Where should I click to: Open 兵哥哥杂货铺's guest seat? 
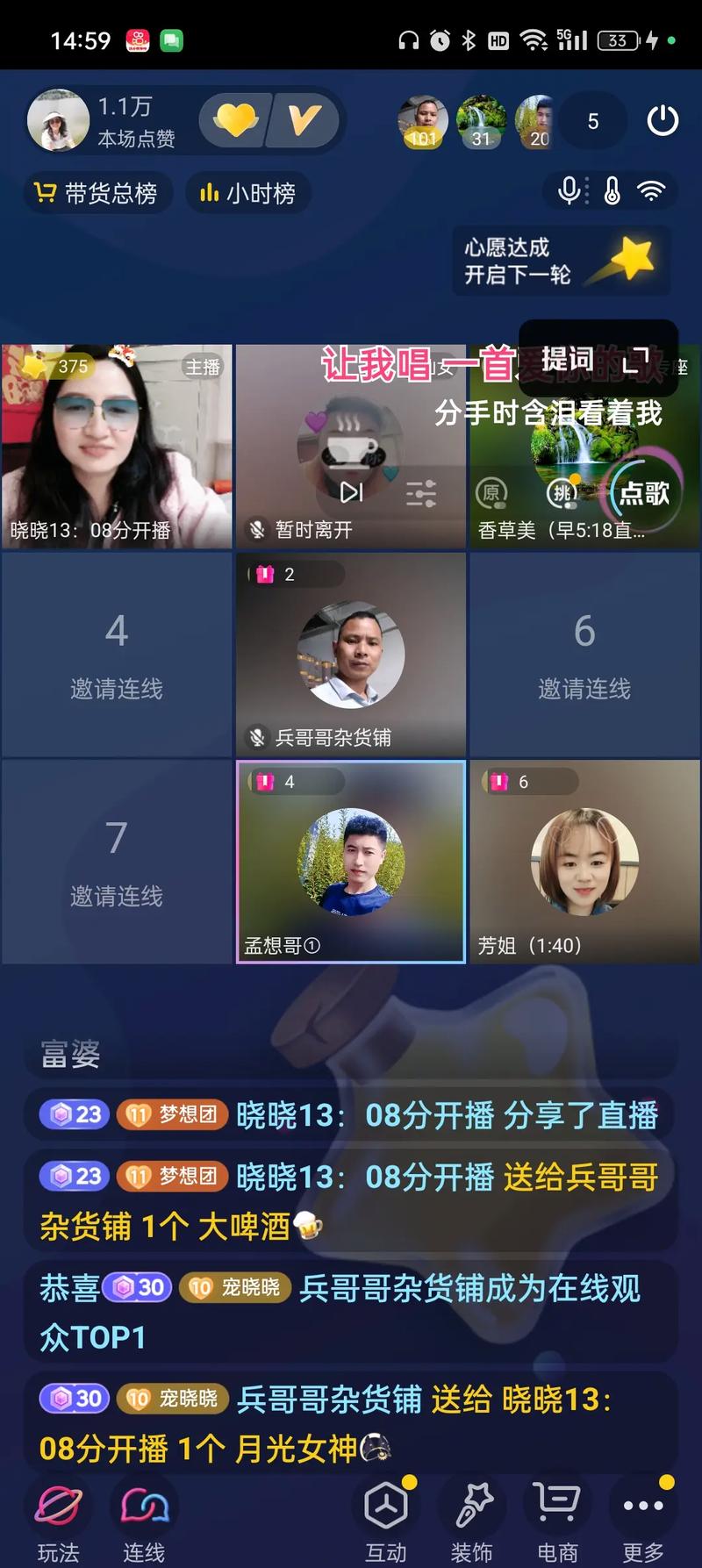coord(351,655)
